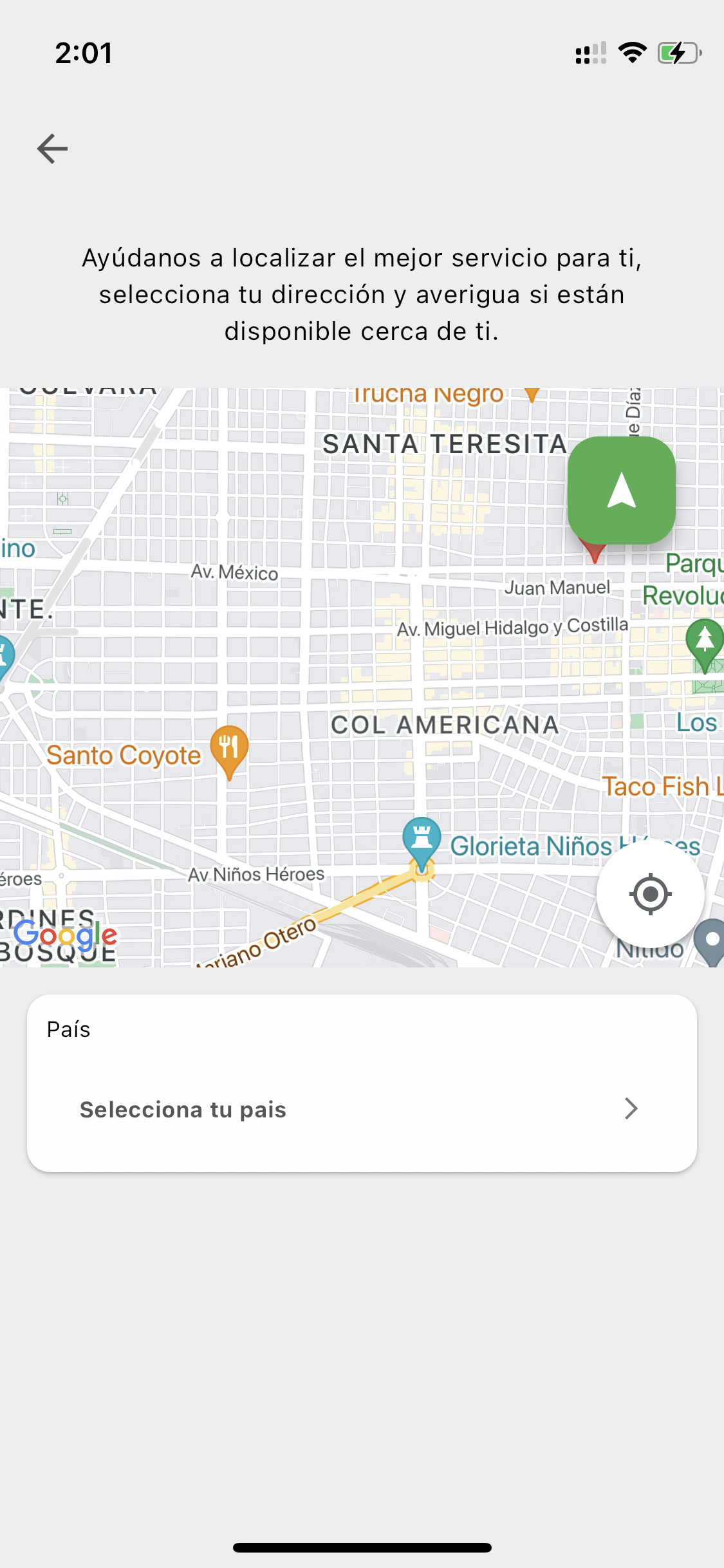This screenshot has width=724, height=1568.
Task: Tap the green navigation arrow button
Action: click(621, 490)
